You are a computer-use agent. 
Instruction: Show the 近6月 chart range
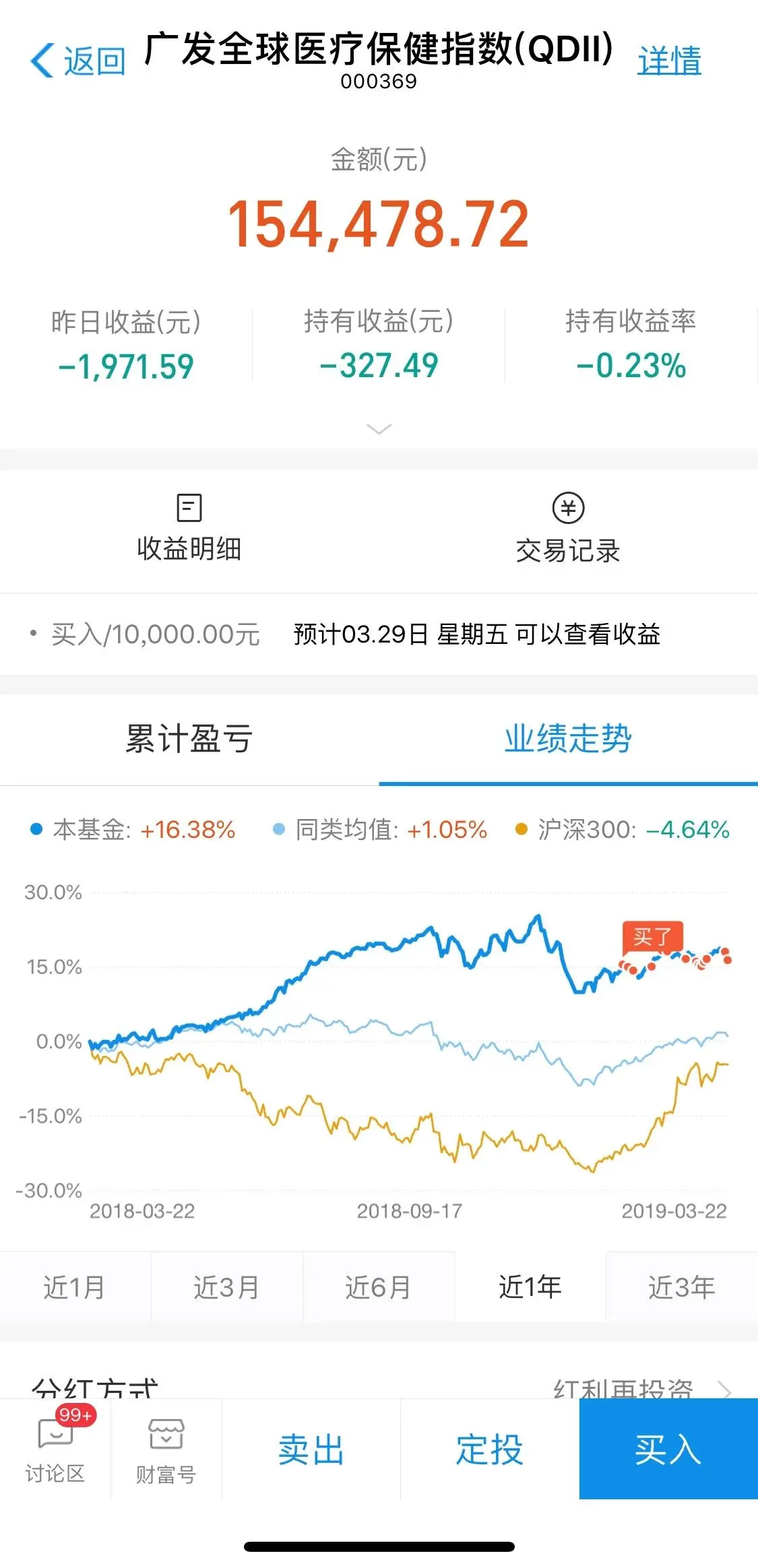pos(379,1287)
